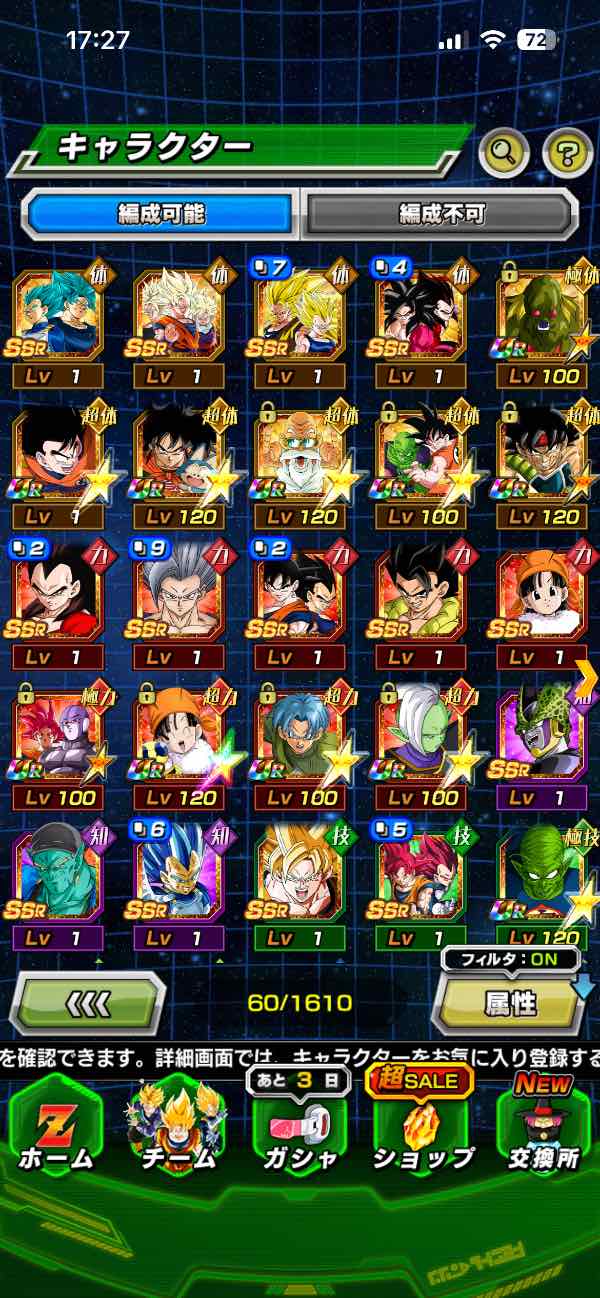Select the card with the x7 badge
Image resolution: width=600 pixels, height=1298 pixels.
[x=301, y=317]
